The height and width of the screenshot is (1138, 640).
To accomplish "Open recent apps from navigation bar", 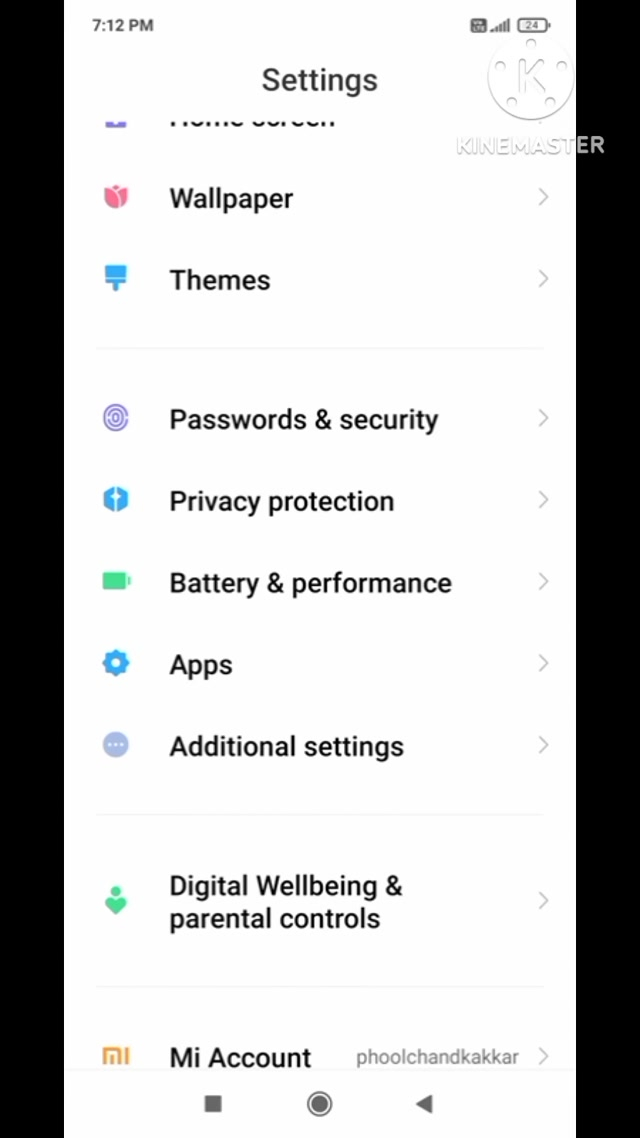I will (x=213, y=1104).
